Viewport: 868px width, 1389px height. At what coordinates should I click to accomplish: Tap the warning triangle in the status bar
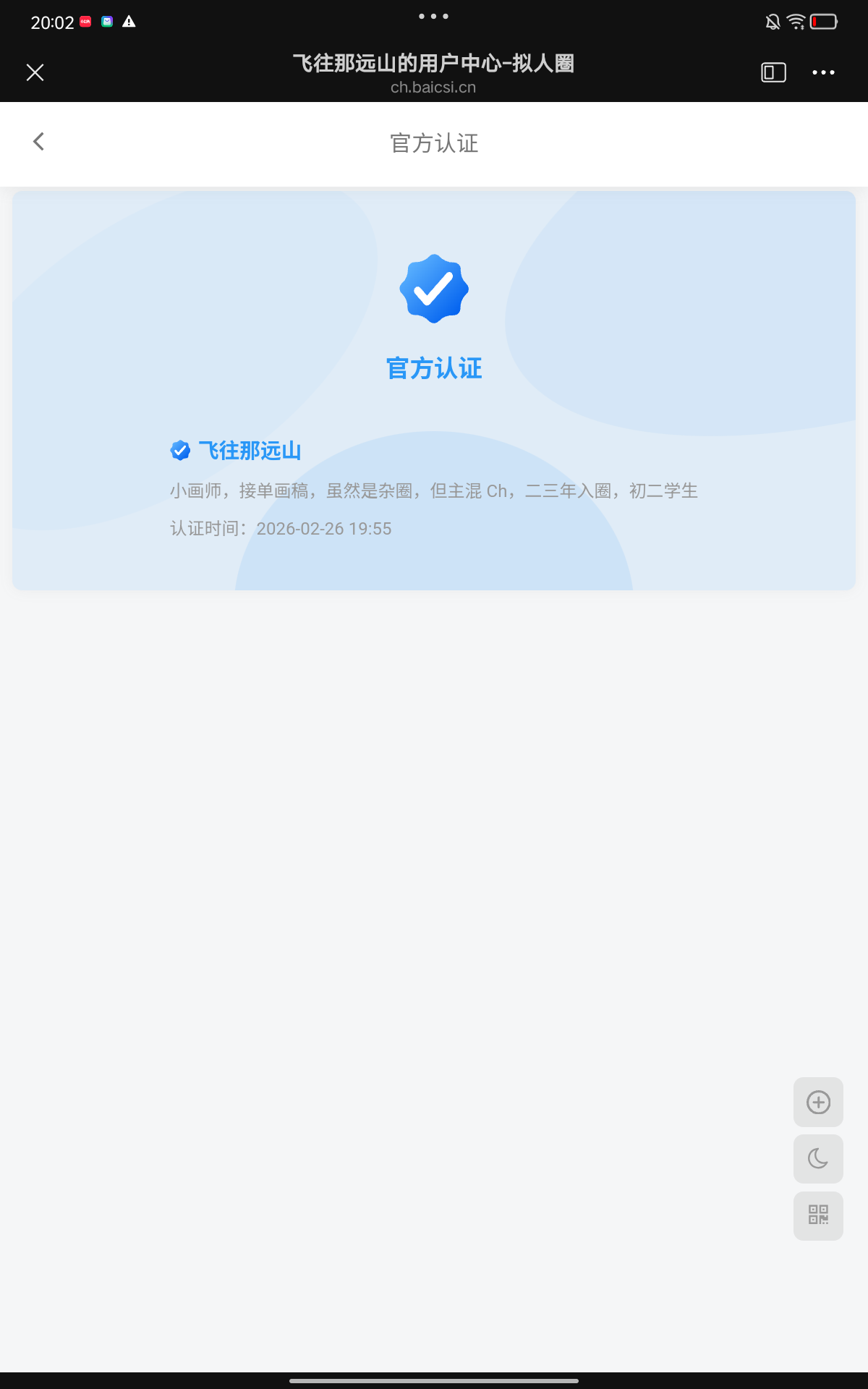(x=129, y=22)
